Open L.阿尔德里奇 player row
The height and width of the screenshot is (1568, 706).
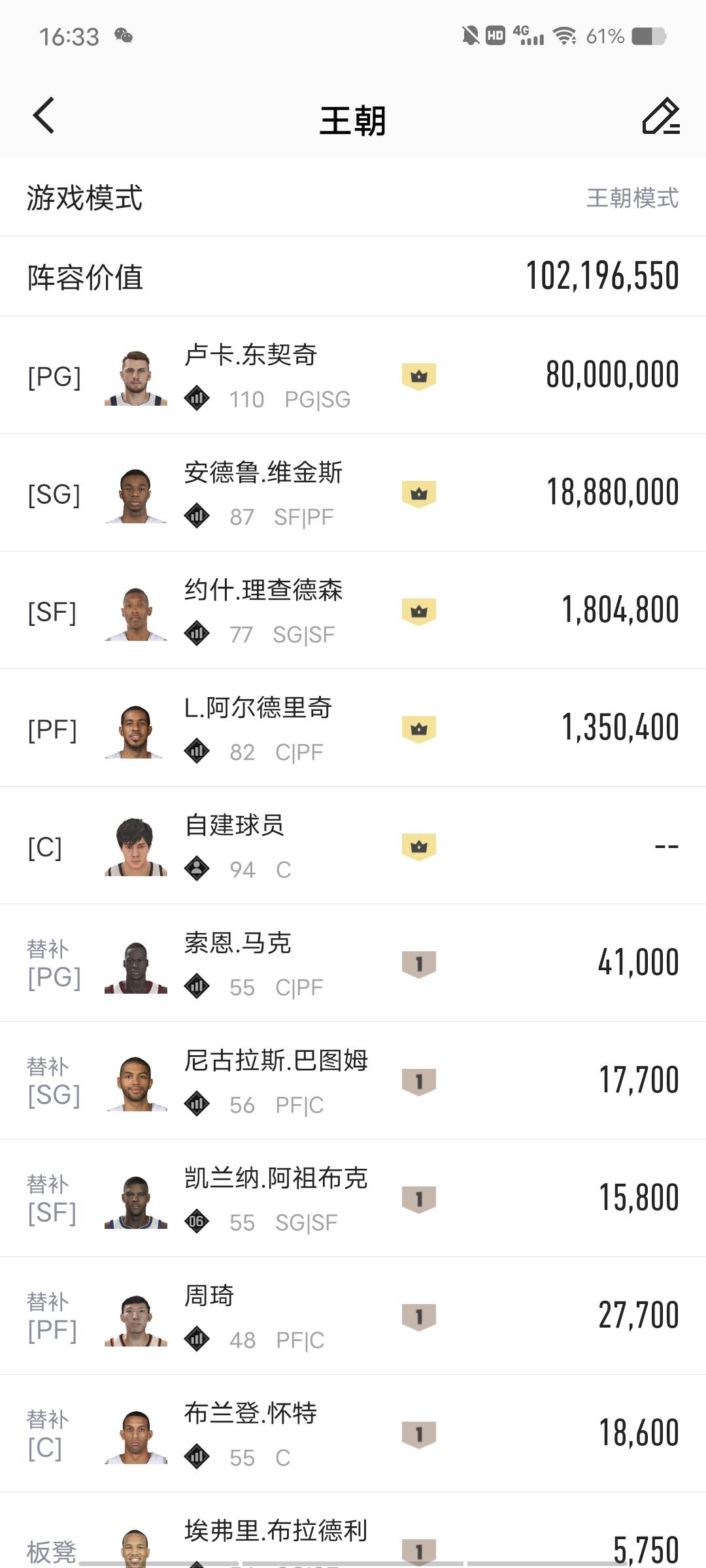353,728
